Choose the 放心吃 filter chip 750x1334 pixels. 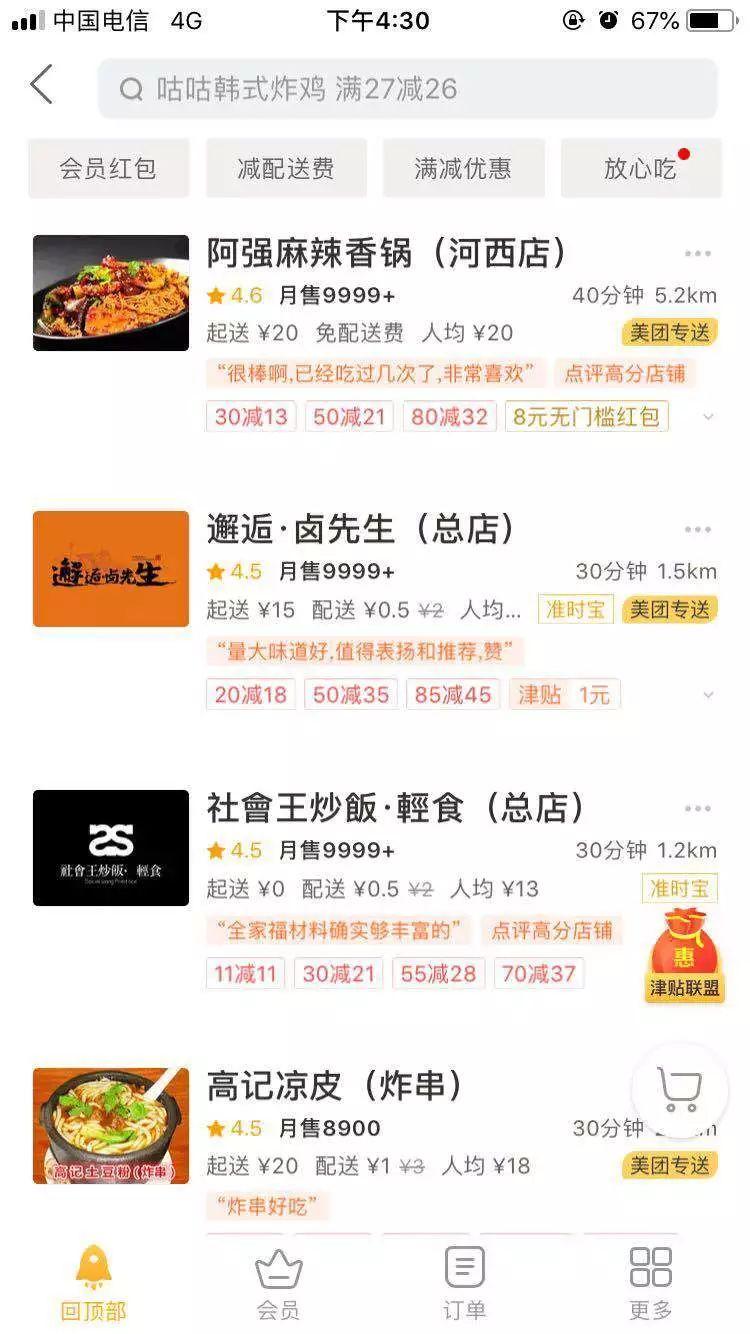pyautogui.click(x=641, y=168)
